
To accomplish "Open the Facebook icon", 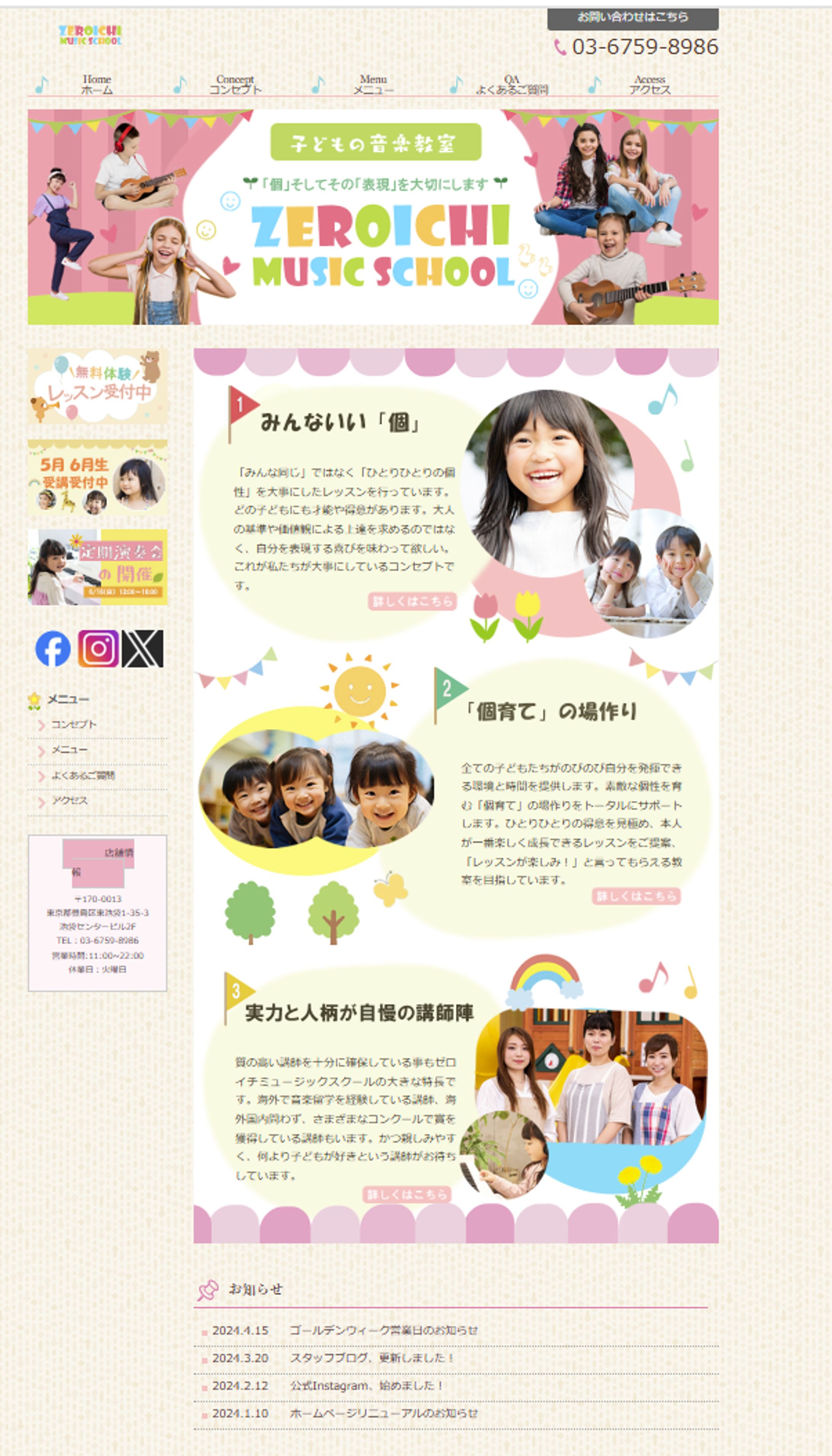I will pyautogui.click(x=53, y=648).
